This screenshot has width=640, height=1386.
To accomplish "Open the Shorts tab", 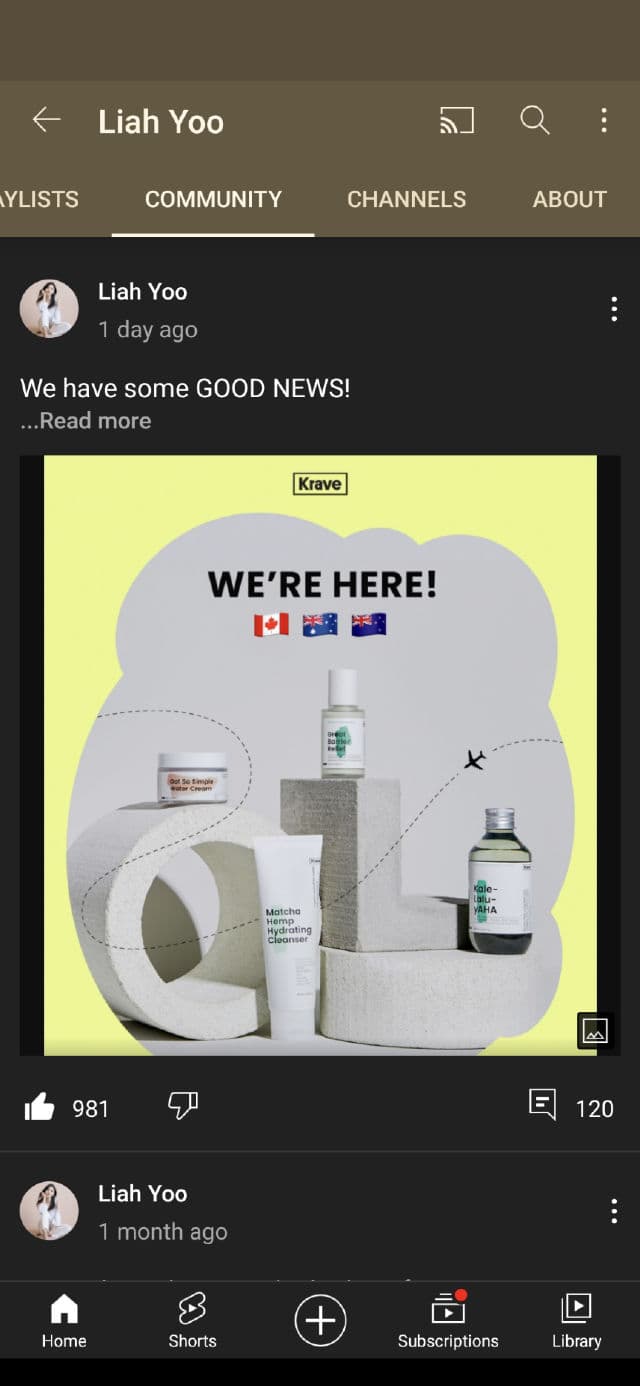I will click(x=192, y=1320).
